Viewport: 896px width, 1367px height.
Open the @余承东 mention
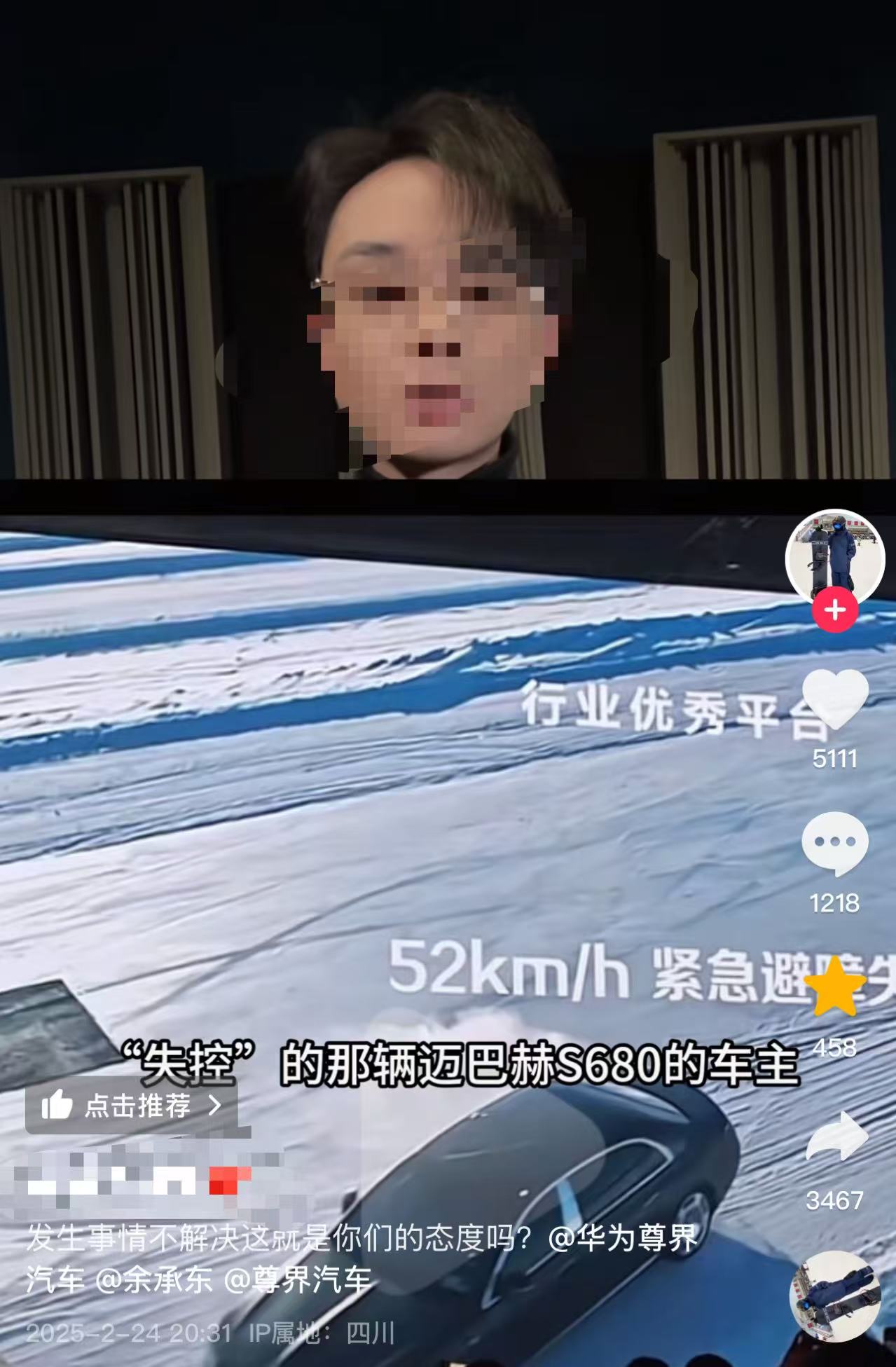(x=154, y=1281)
